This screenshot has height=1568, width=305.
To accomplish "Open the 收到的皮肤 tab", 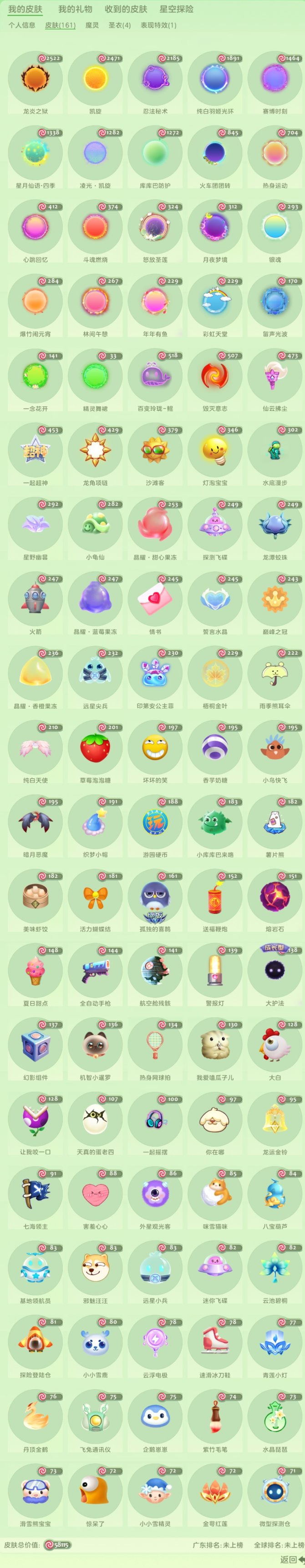I will coord(125,9).
